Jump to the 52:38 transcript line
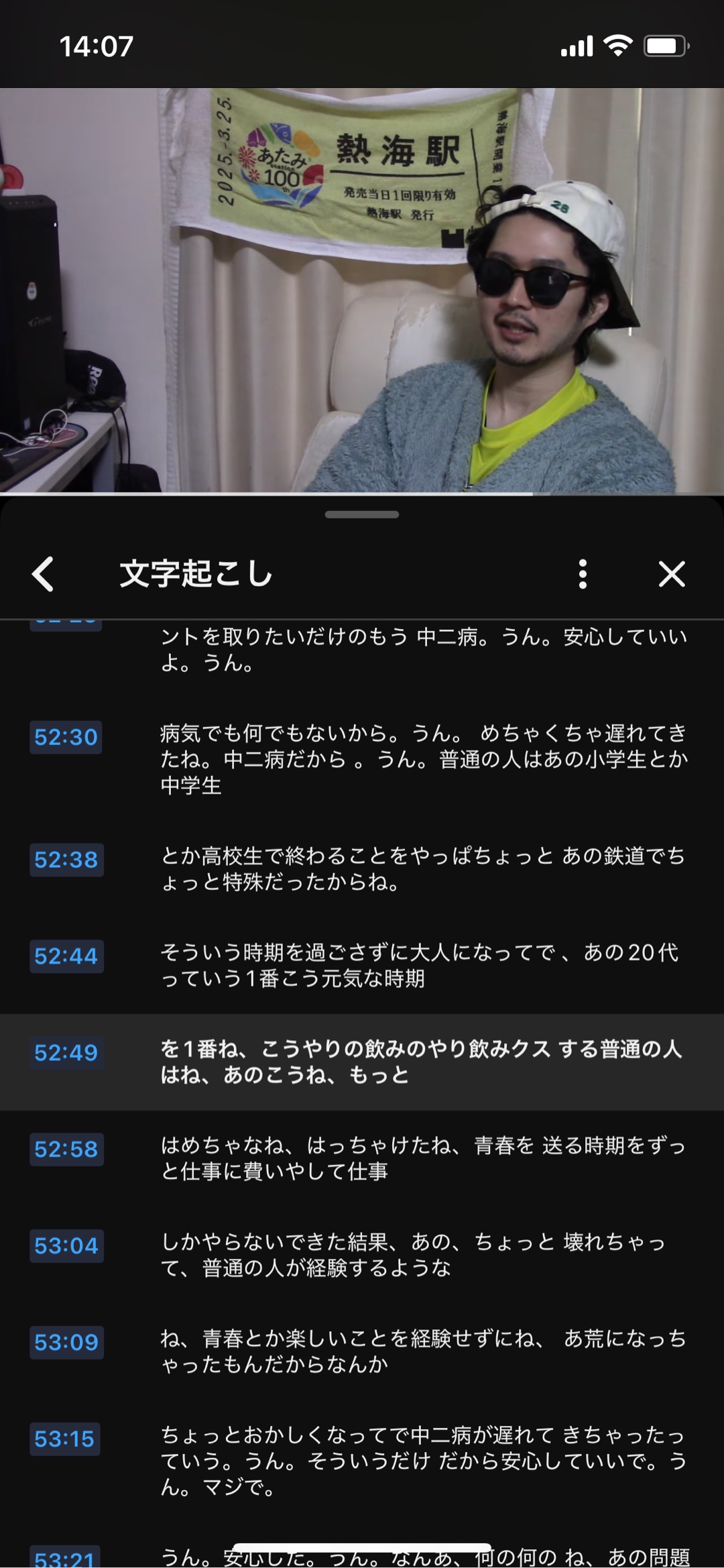Viewport: 724px width, 1568px height. pos(66,860)
